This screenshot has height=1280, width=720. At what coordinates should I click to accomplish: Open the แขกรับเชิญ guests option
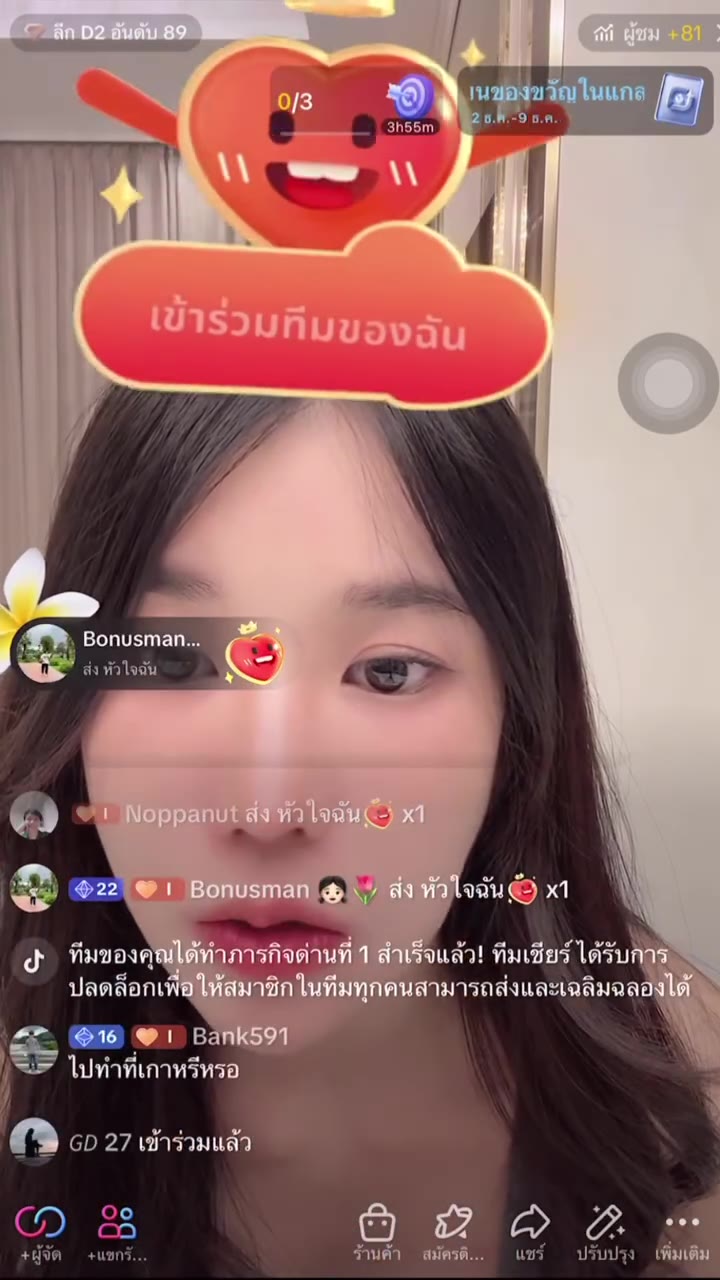pos(117,1232)
